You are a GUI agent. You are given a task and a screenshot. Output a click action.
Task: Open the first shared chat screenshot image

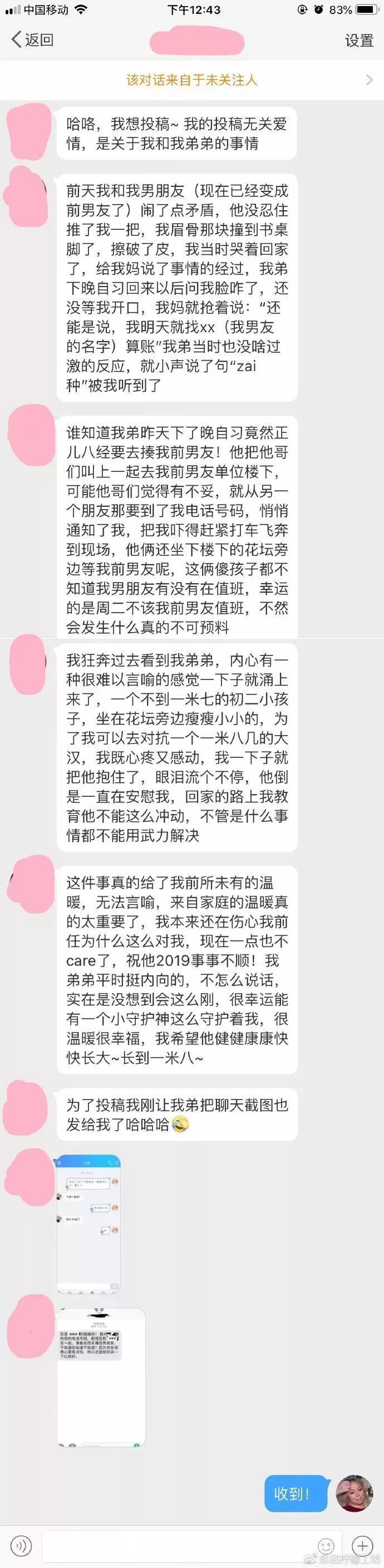[89, 1224]
